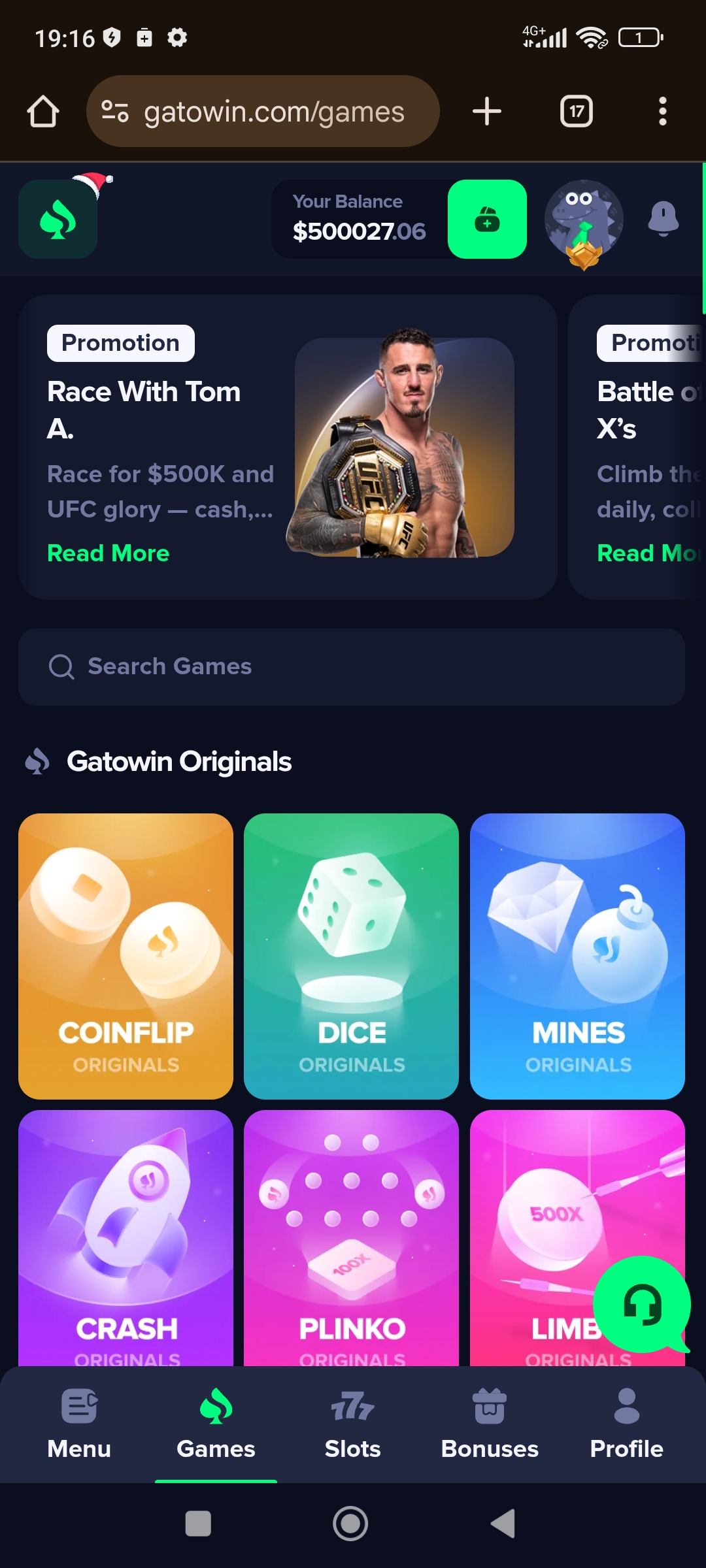706x1568 pixels.
Task: Open the Dice Originals game
Action: click(351, 956)
